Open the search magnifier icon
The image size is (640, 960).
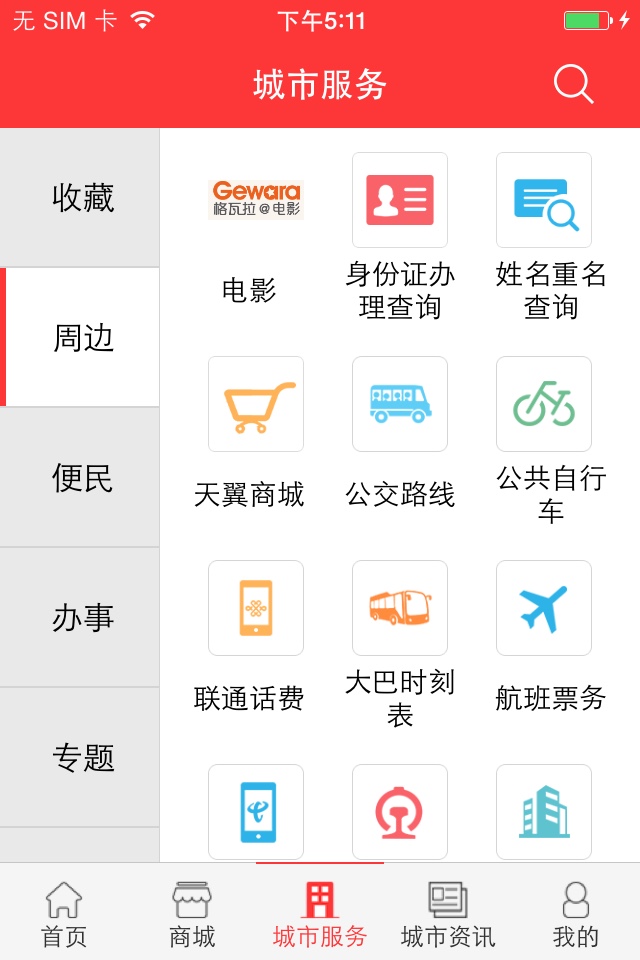click(x=573, y=85)
